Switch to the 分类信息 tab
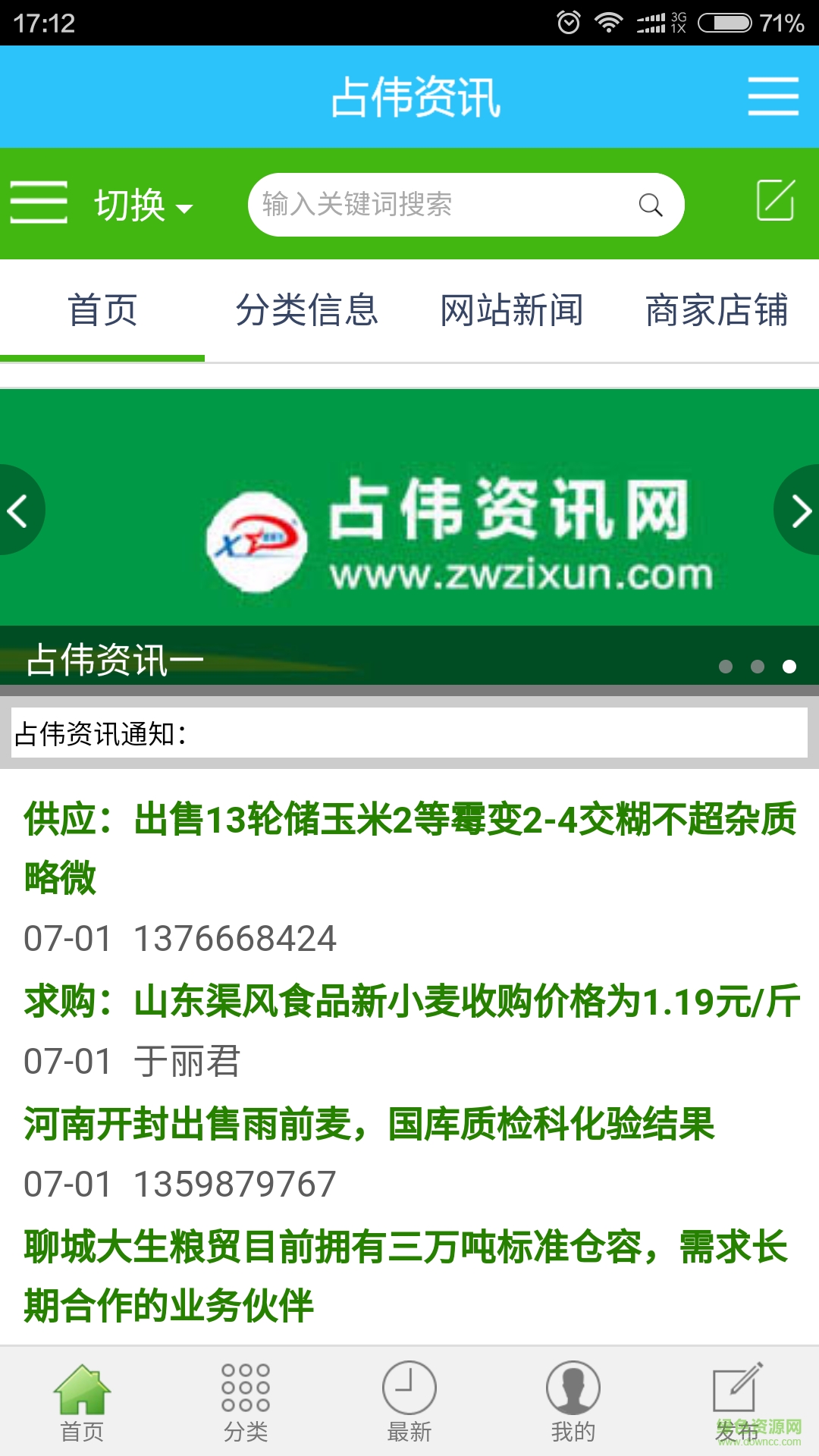The image size is (819, 1456). (306, 310)
